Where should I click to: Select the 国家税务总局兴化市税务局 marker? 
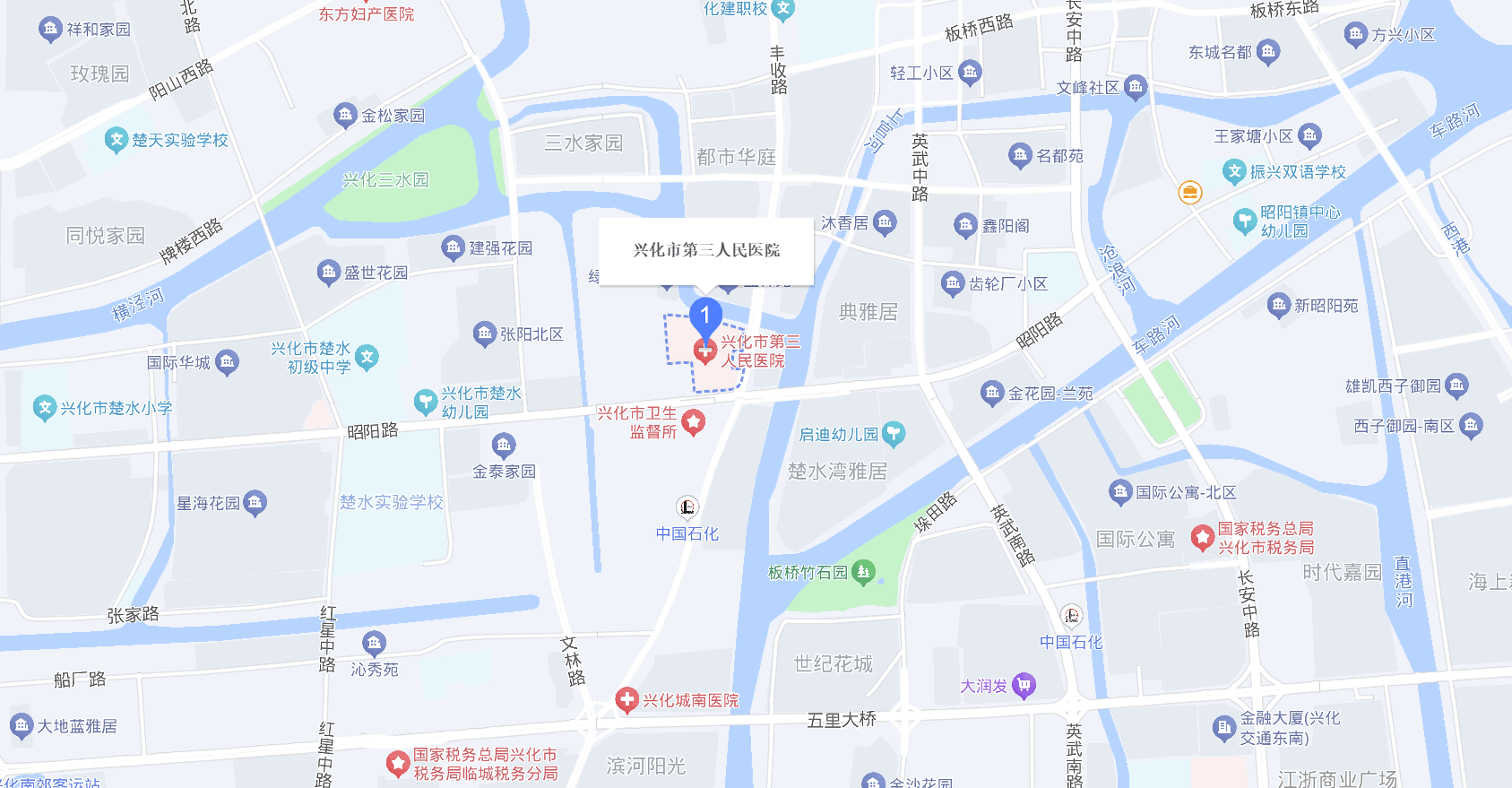tap(1202, 538)
